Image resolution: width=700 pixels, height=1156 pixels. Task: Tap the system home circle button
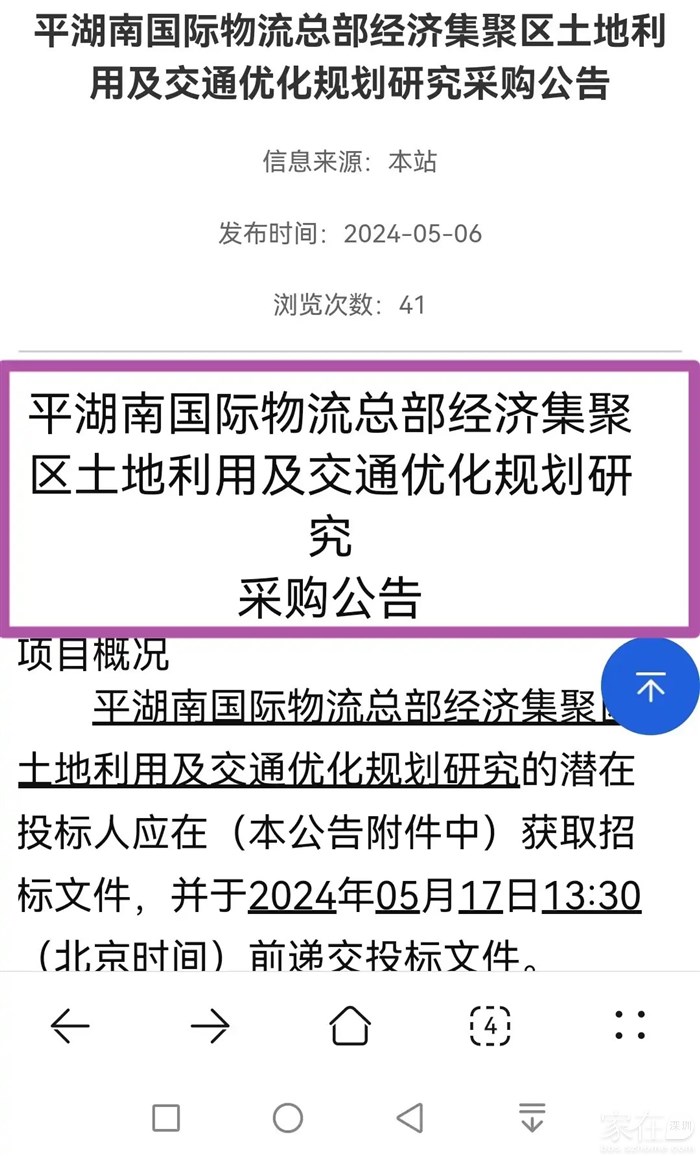[x=288, y=1117]
